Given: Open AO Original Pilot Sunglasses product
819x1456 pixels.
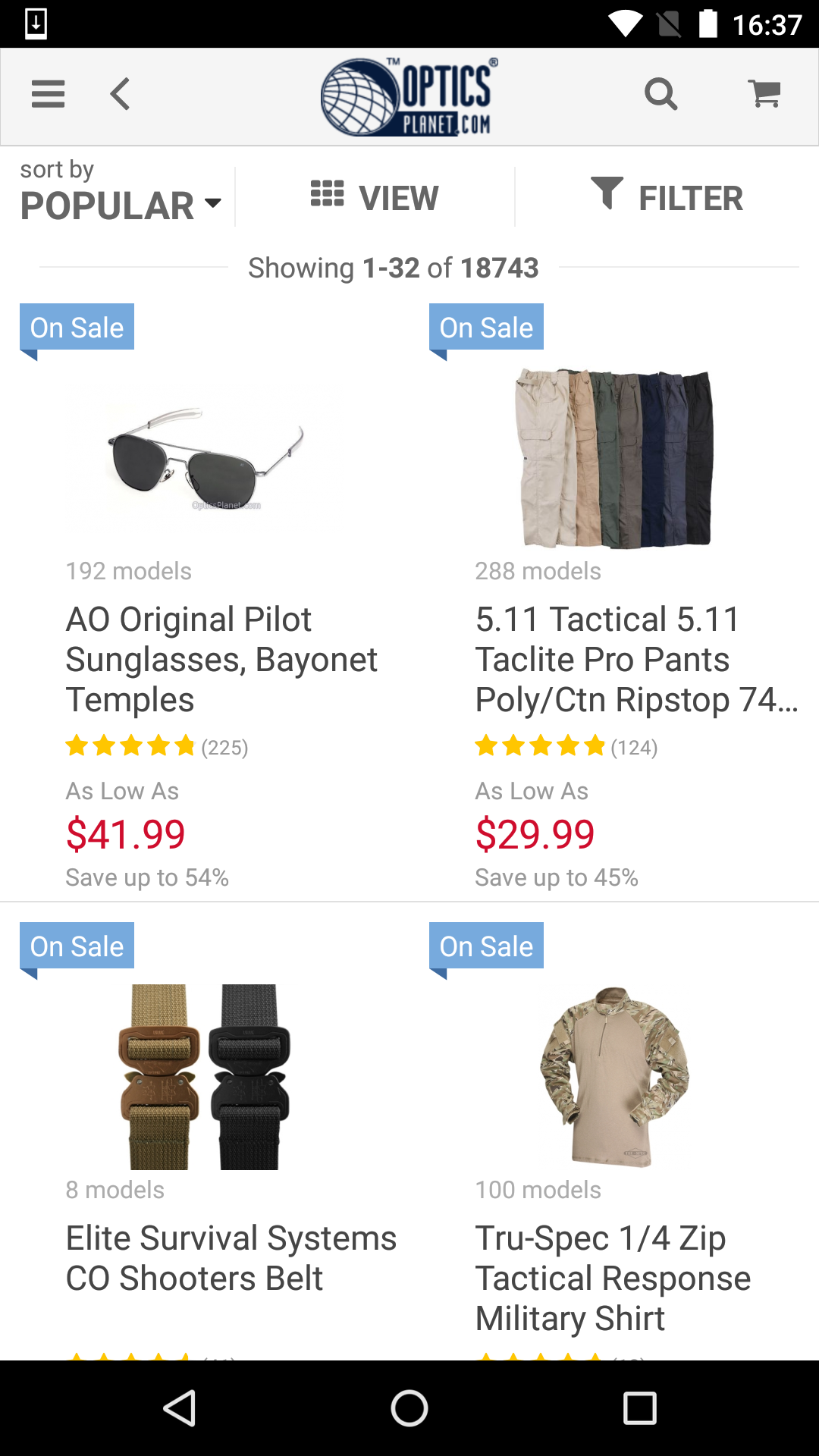Looking at the screenshot, I should click(221, 659).
